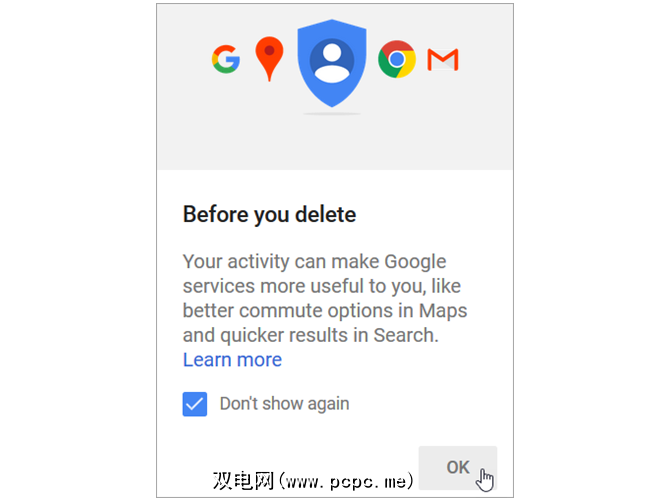670x504 pixels.
Task: Confirm the dialog with OK
Action: click(457, 466)
